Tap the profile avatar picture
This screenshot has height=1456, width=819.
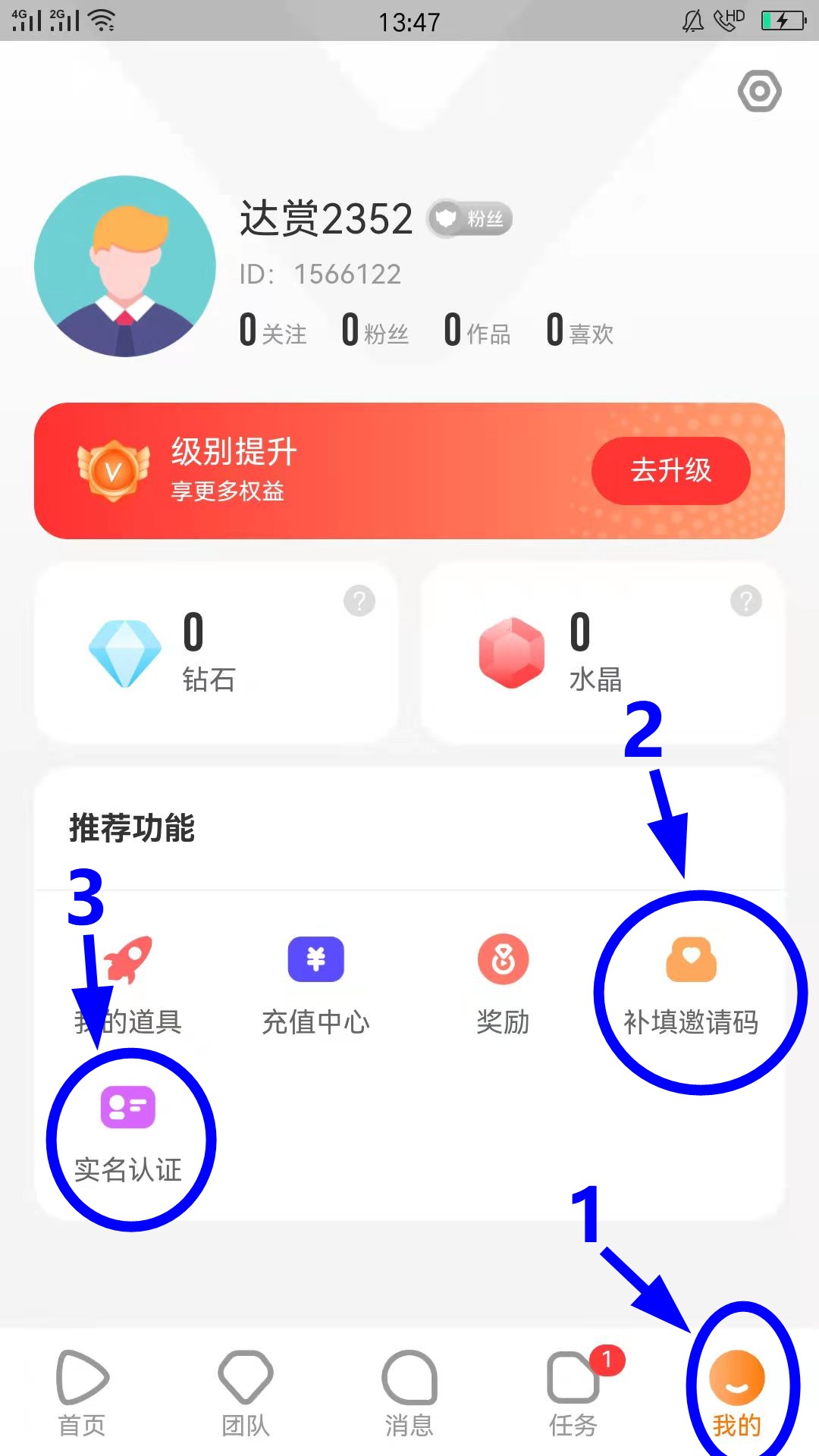[125, 266]
